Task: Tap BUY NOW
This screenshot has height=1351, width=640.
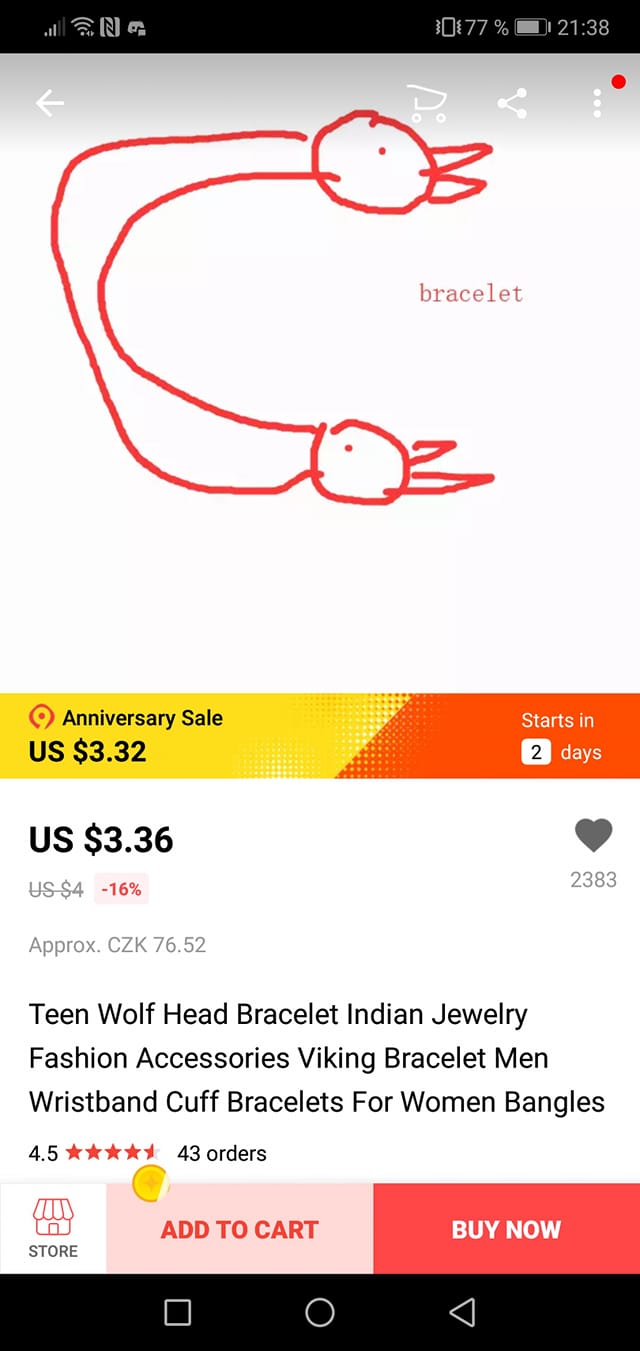Action: click(506, 1229)
